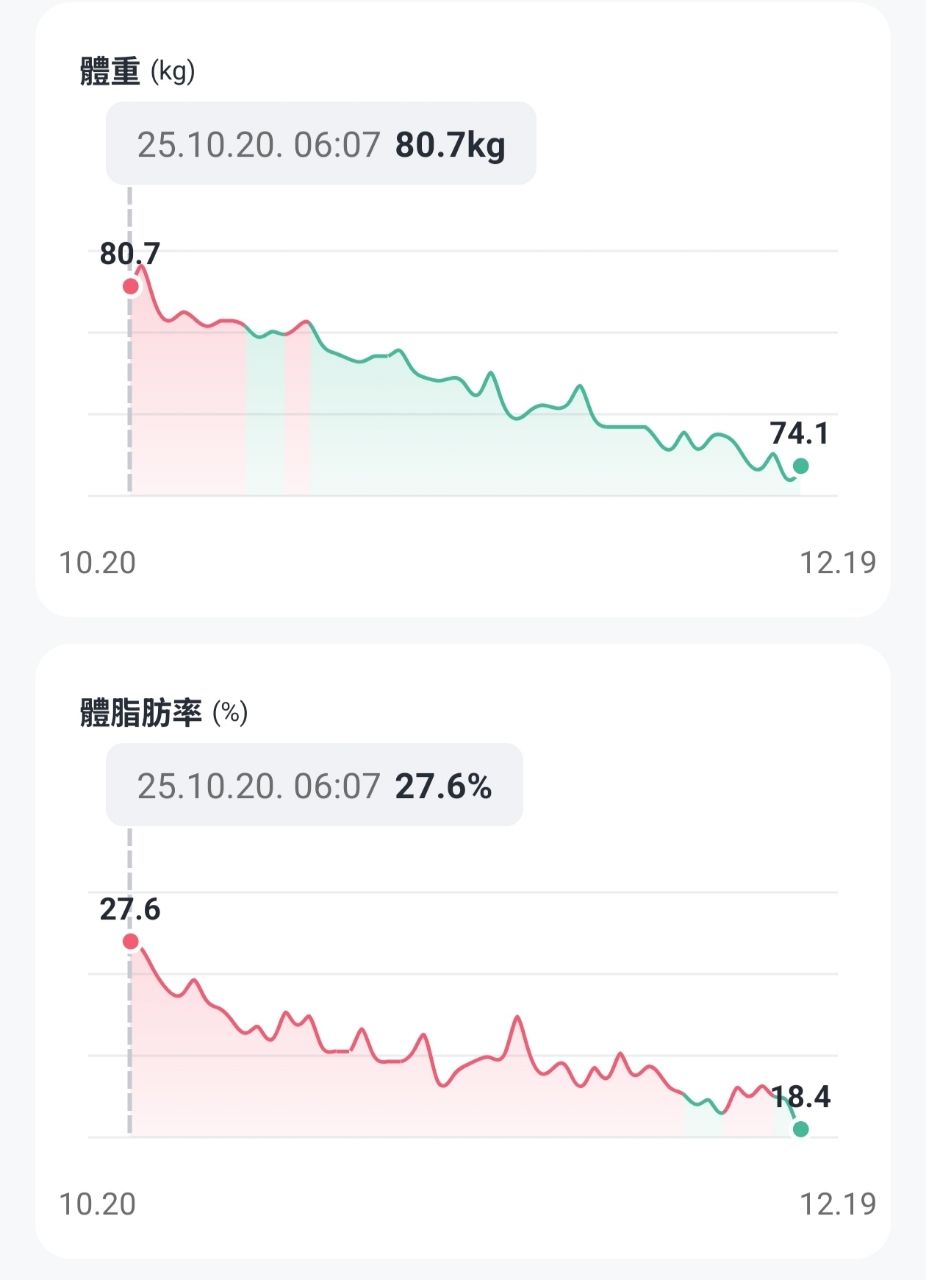The image size is (926, 1280).
Task: Select the 18.4 endpoint on body fat chart
Action: 800,1129
